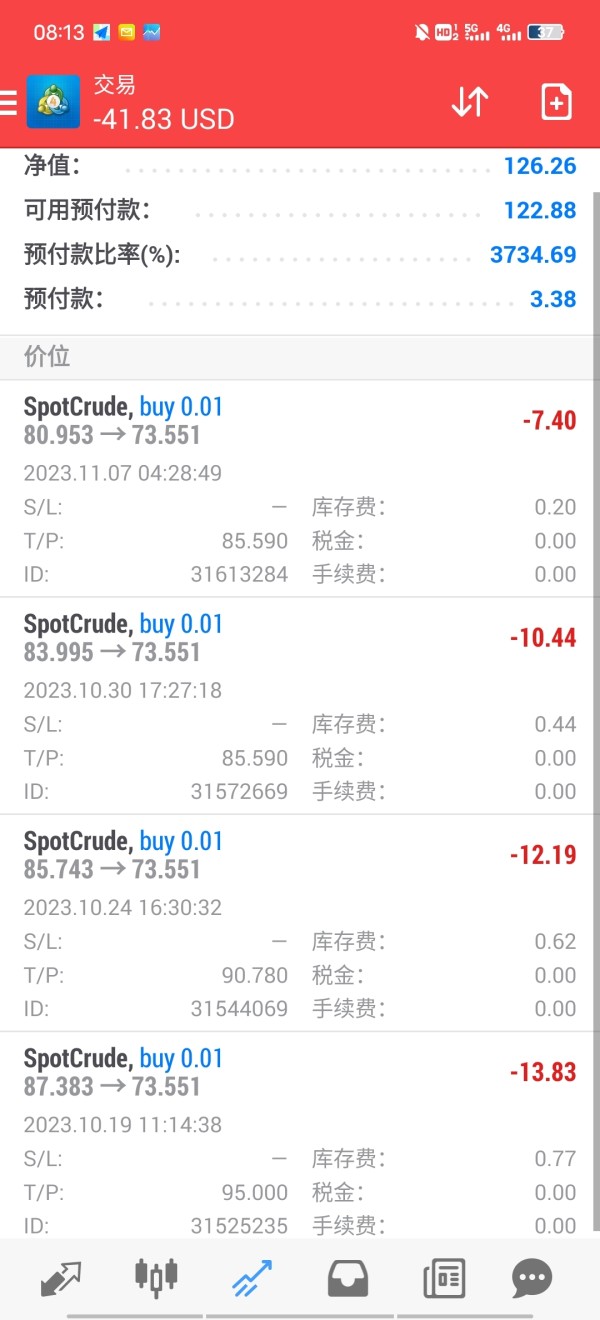Open the News tab

443,1278
